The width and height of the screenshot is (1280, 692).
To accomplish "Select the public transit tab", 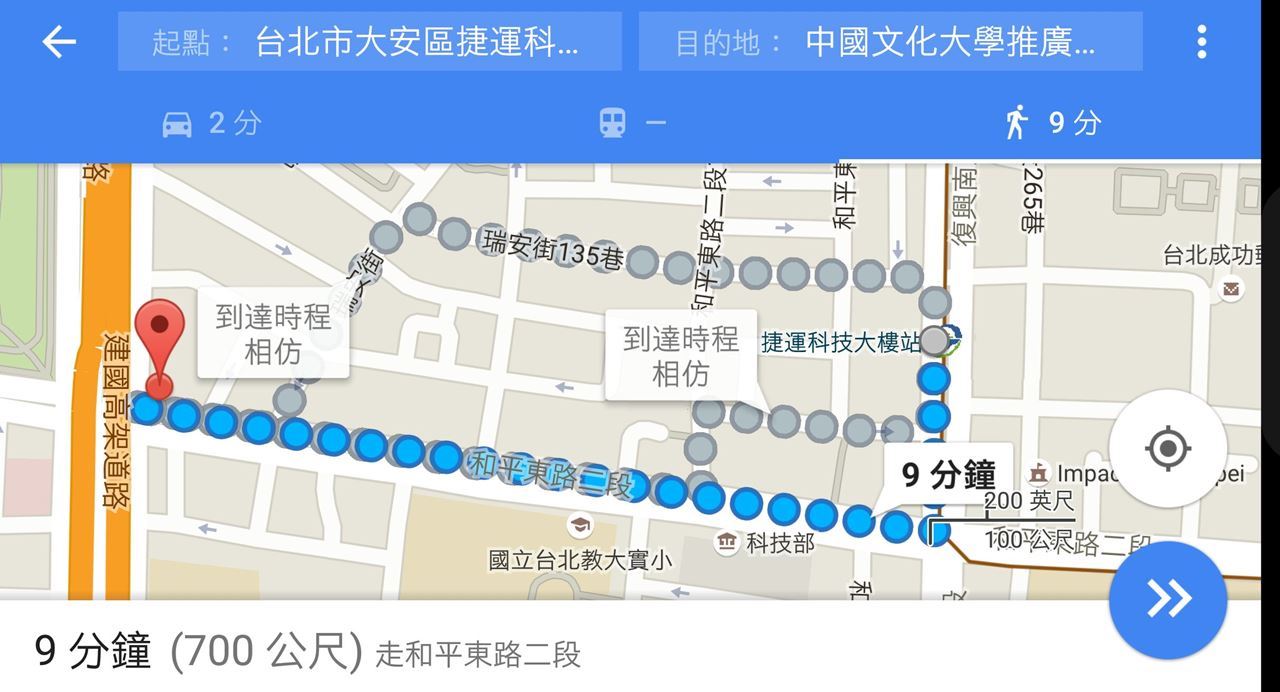I will (631, 123).
